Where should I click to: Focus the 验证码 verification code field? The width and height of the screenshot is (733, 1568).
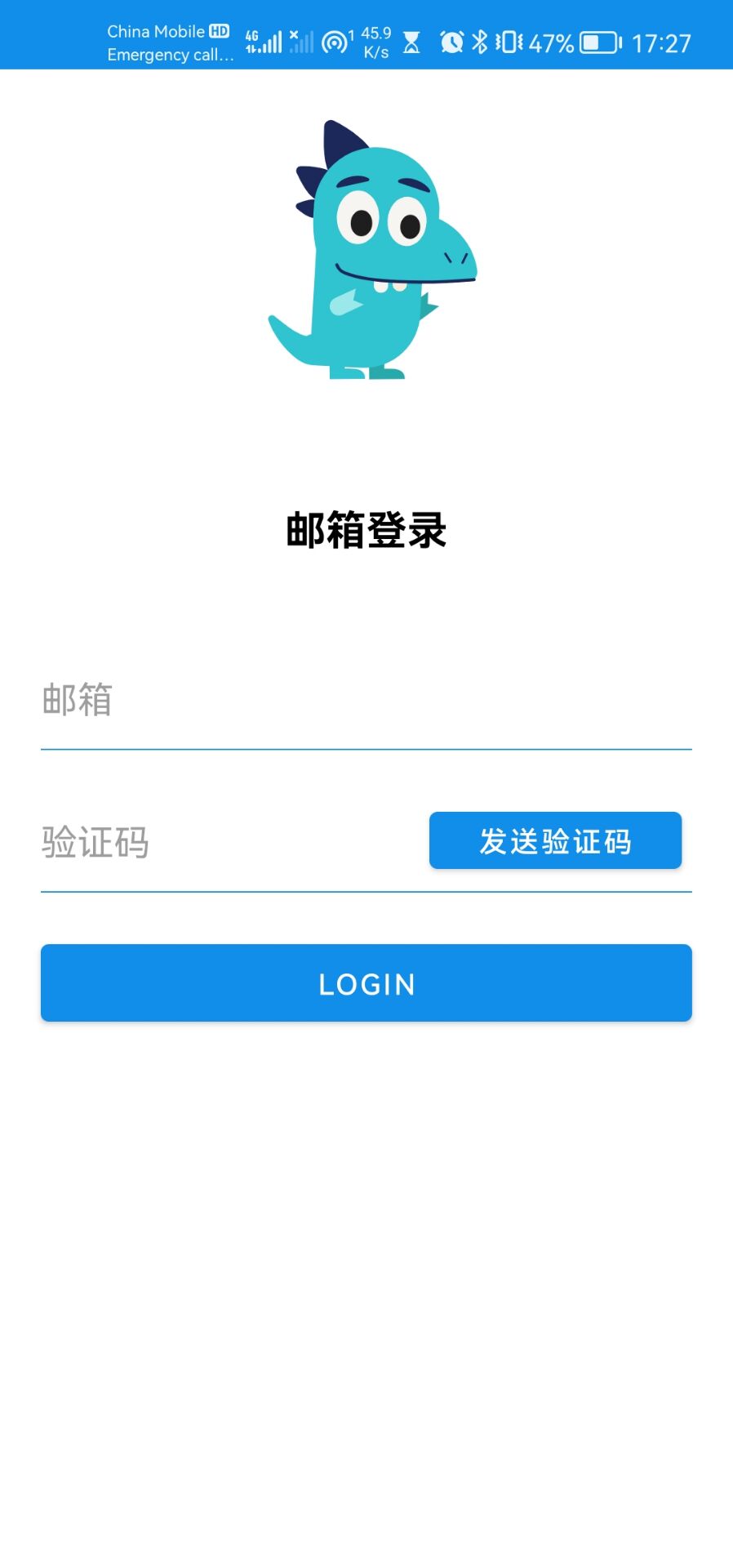pyautogui.click(x=229, y=843)
